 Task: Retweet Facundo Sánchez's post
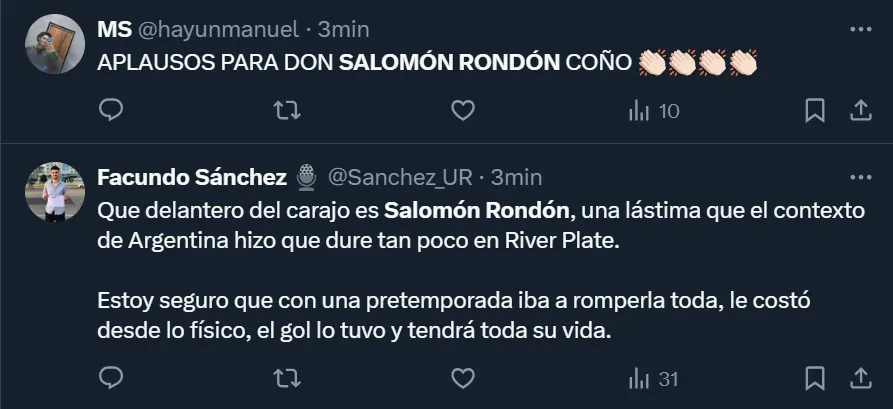point(287,378)
